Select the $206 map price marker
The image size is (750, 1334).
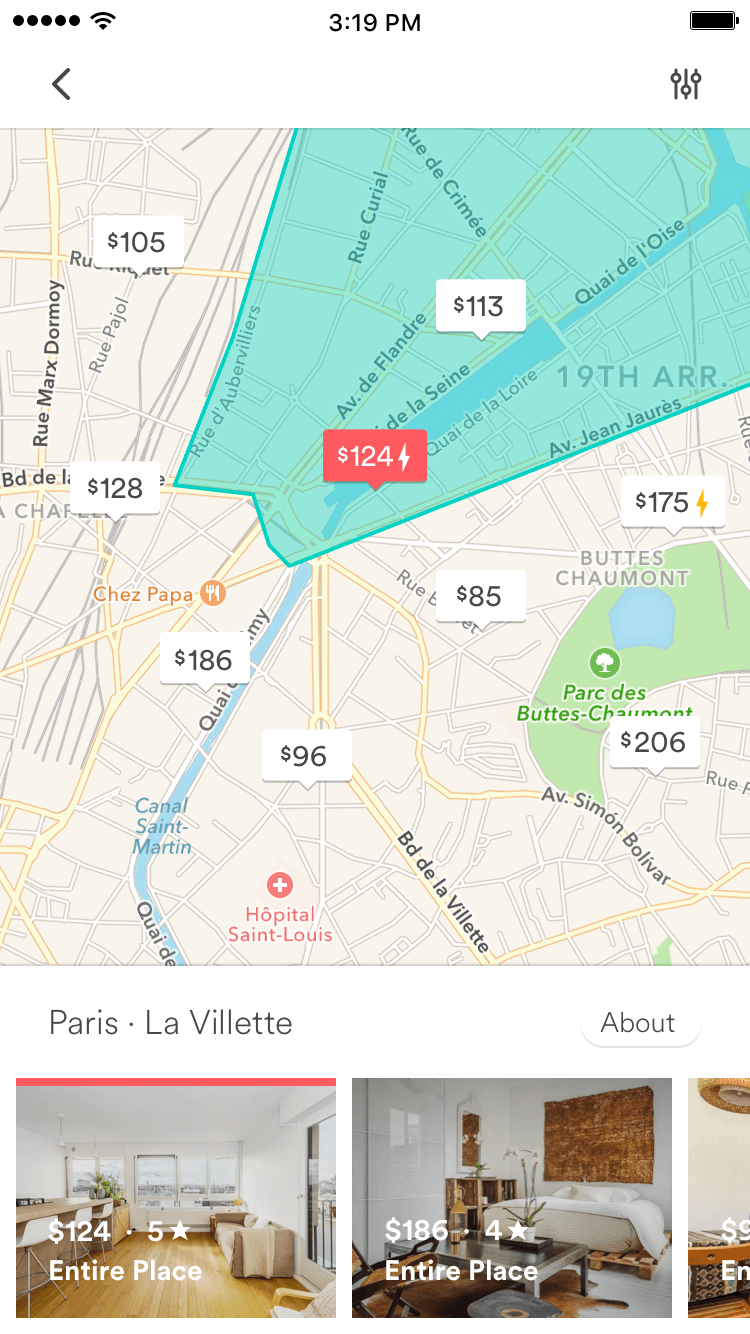click(x=654, y=742)
